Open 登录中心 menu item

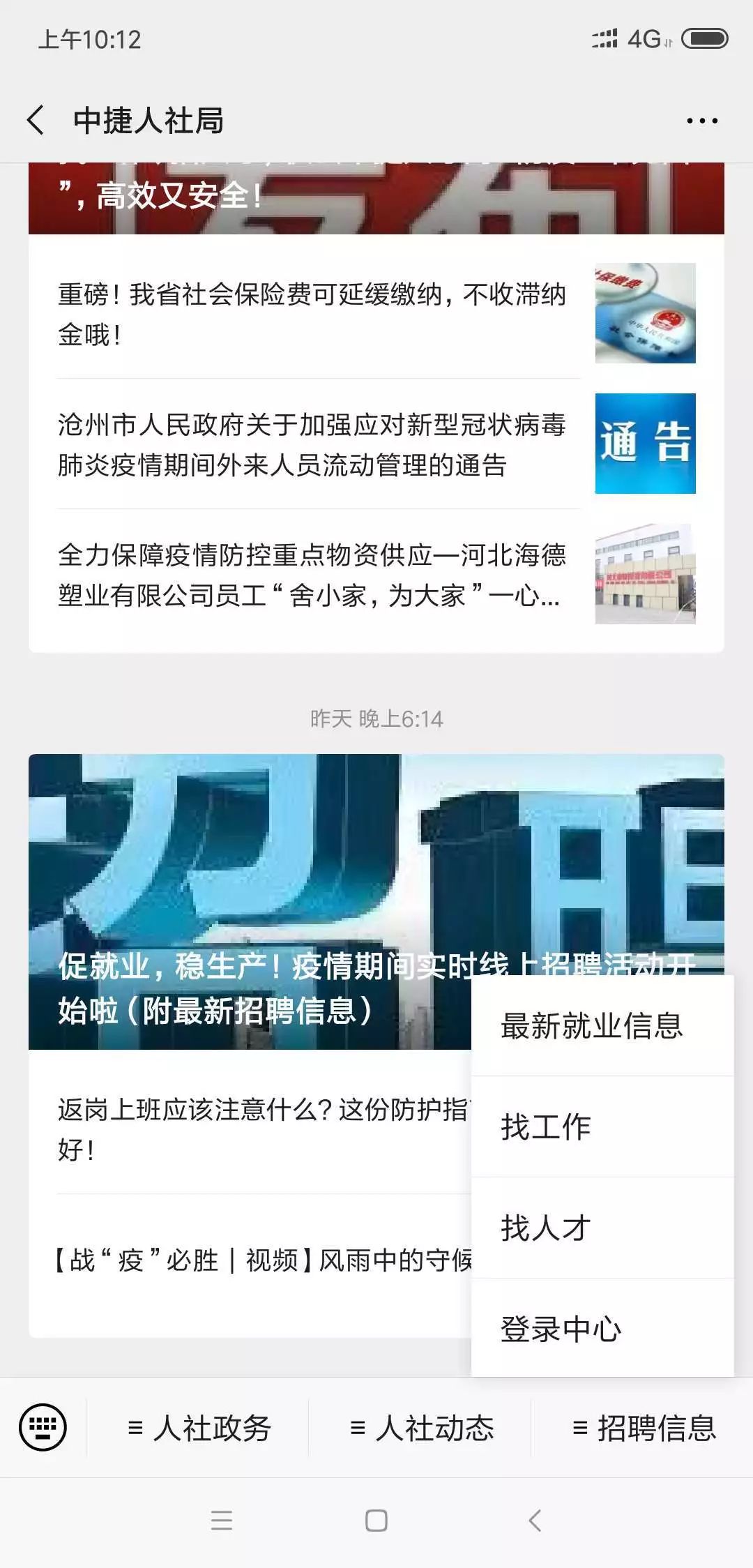[x=602, y=1328]
